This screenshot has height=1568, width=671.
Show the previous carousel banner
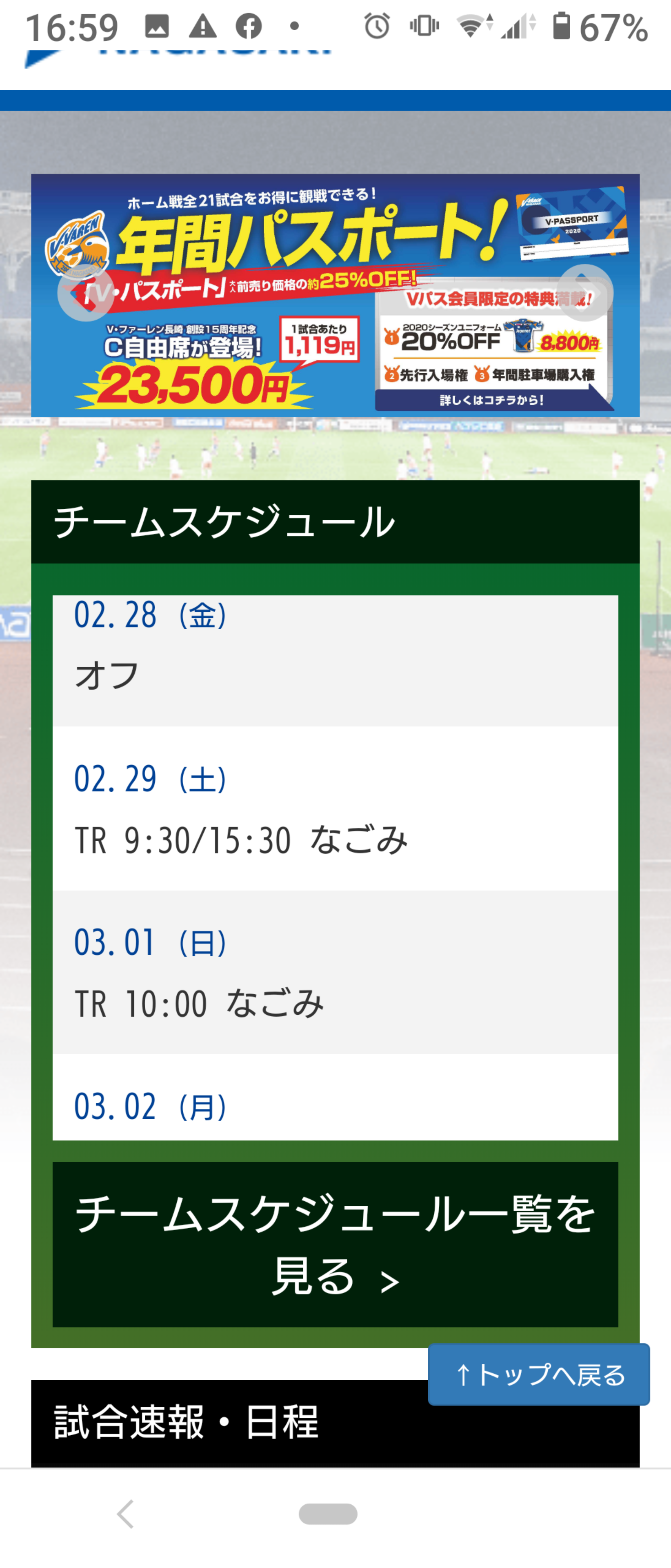pyautogui.click(x=84, y=294)
